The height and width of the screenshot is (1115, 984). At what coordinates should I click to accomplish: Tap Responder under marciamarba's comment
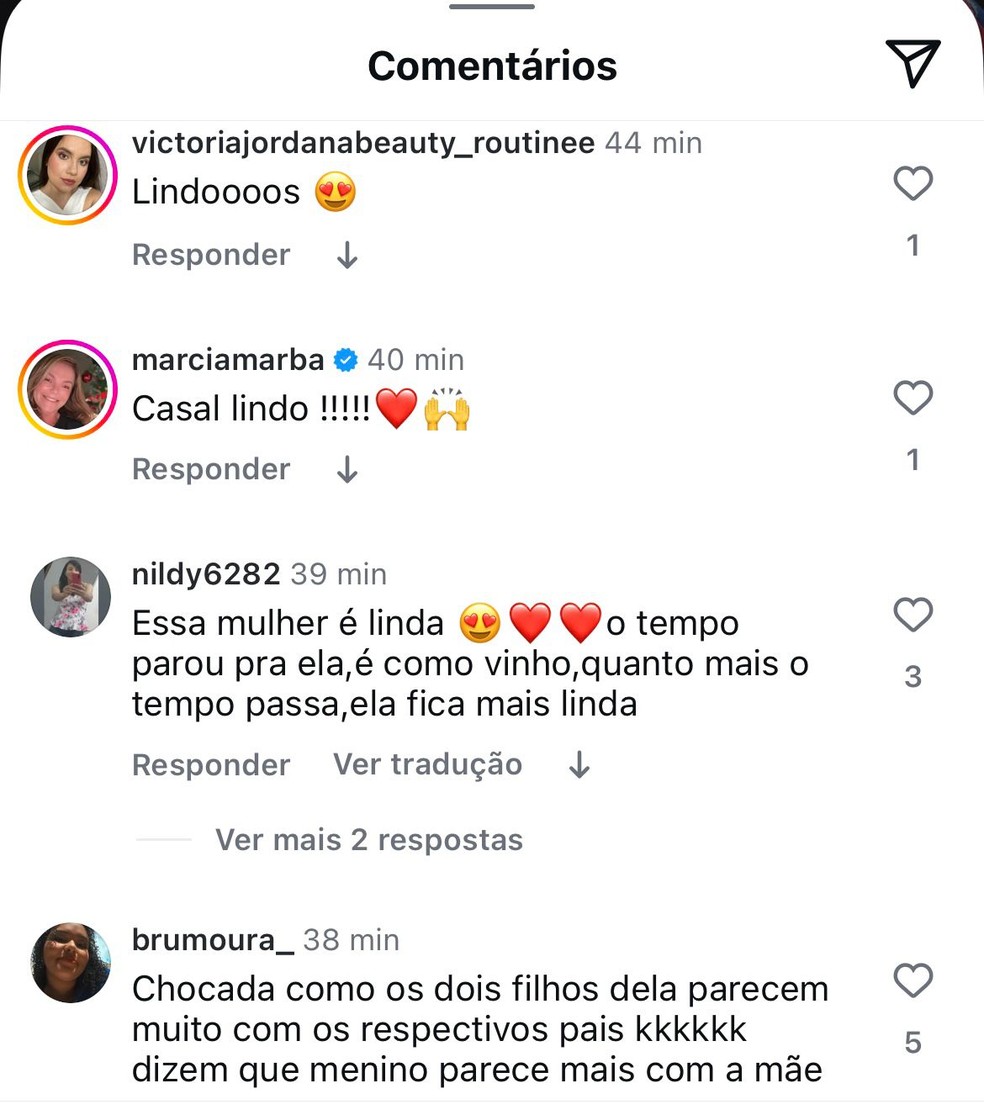(x=210, y=469)
